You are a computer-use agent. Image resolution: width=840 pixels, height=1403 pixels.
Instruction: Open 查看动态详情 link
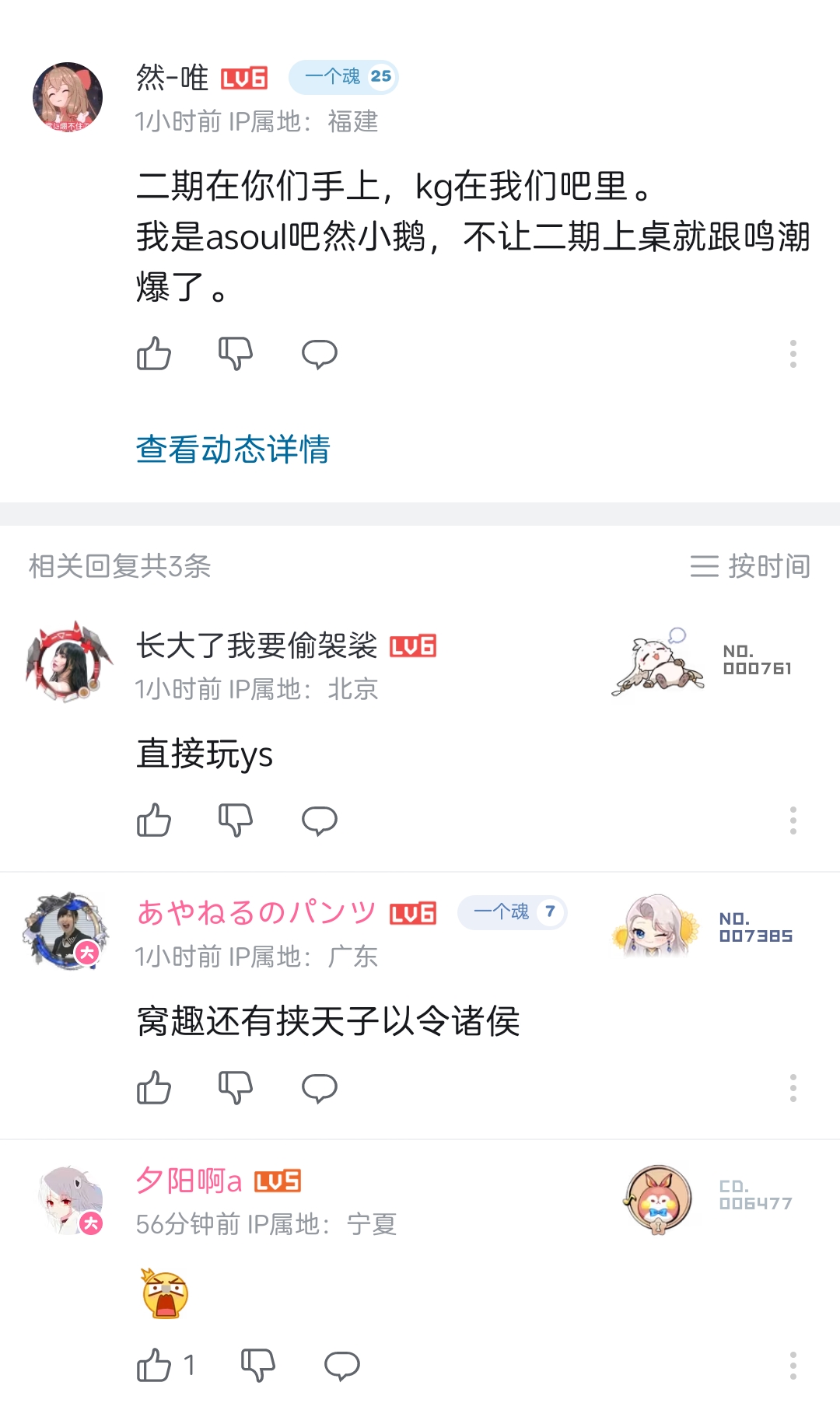(233, 450)
